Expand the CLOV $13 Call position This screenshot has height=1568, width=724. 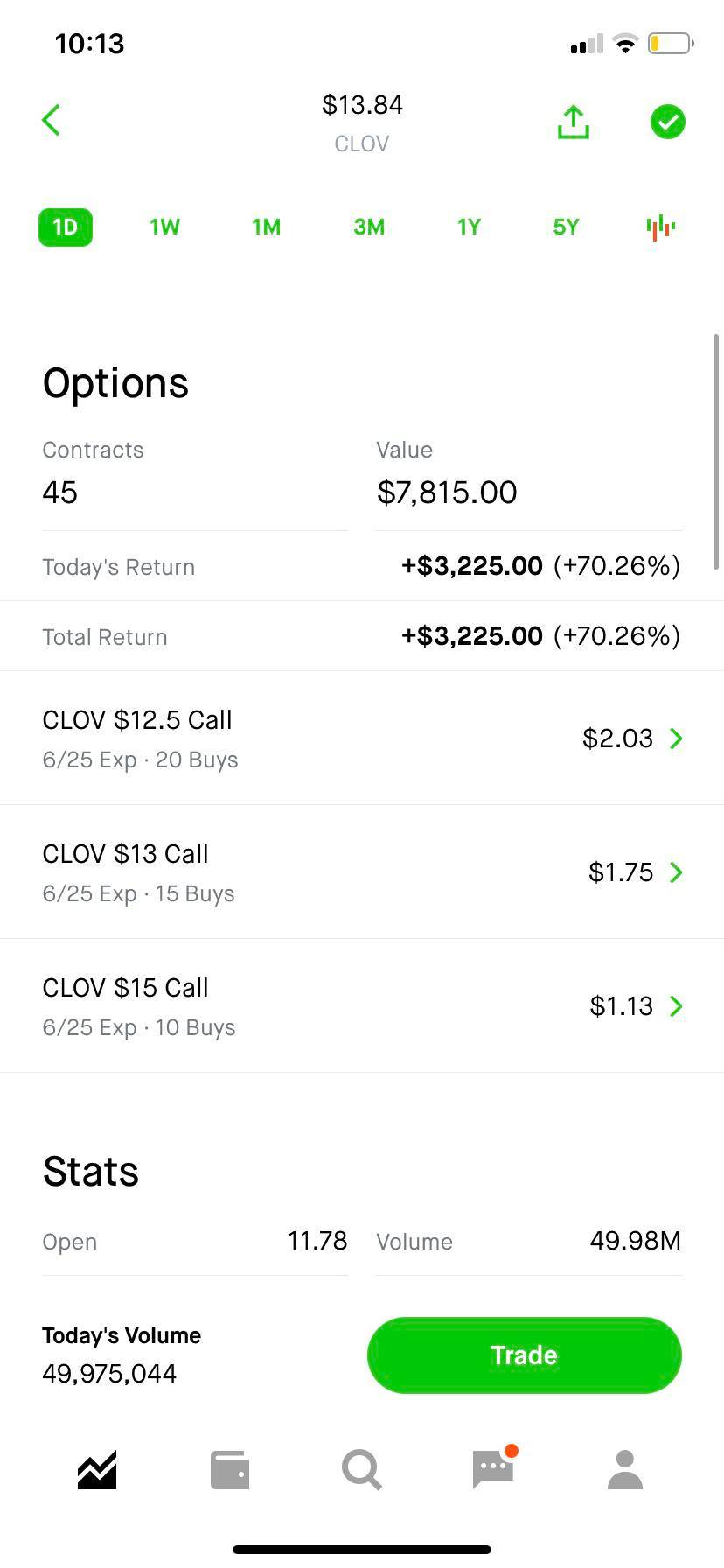[362, 871]
